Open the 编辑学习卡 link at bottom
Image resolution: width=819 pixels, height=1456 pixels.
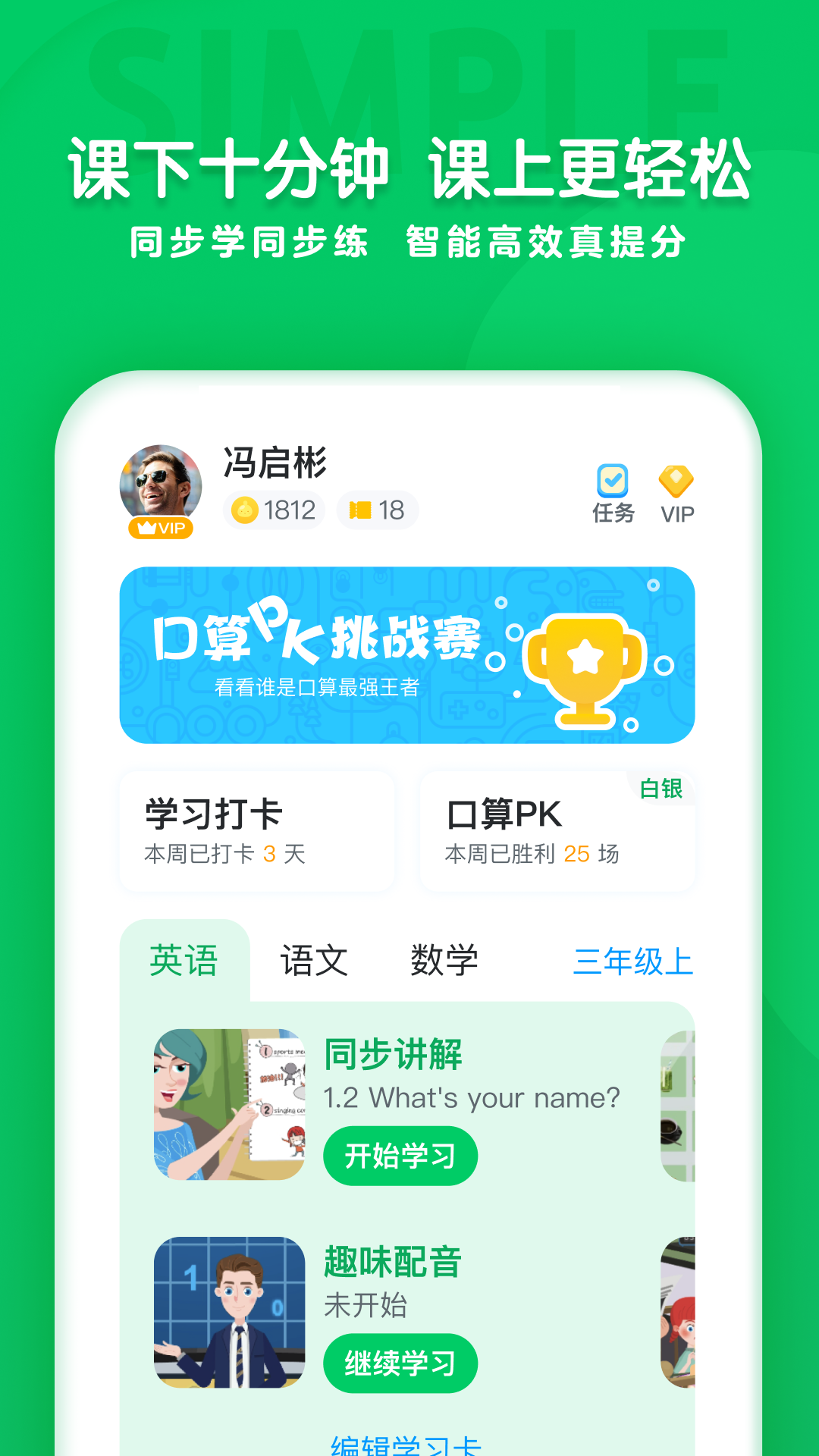409,1445
